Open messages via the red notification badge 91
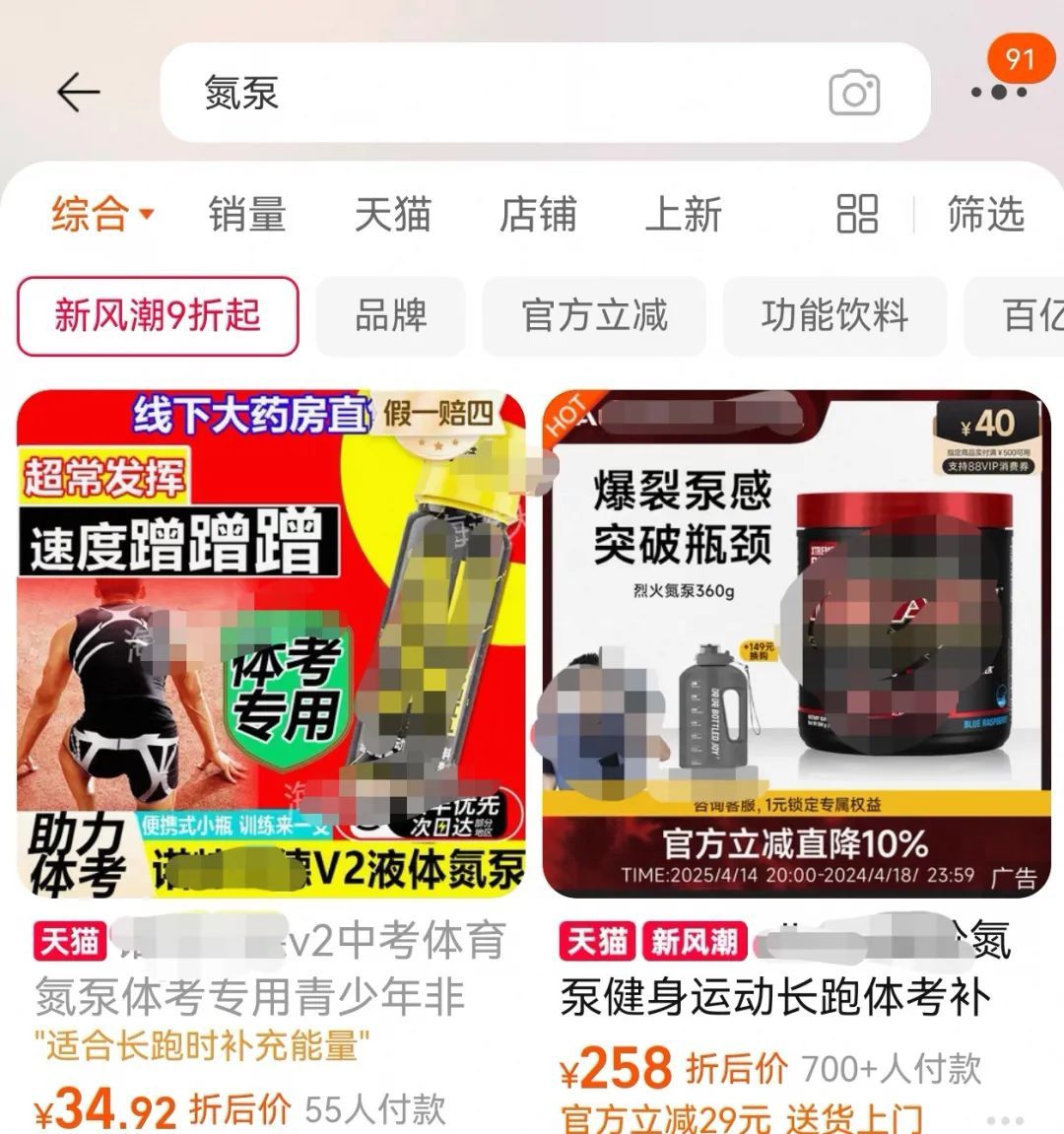Image resolution: width=1064 pixels, height=1134 pixels. [x=1022, y=59]
